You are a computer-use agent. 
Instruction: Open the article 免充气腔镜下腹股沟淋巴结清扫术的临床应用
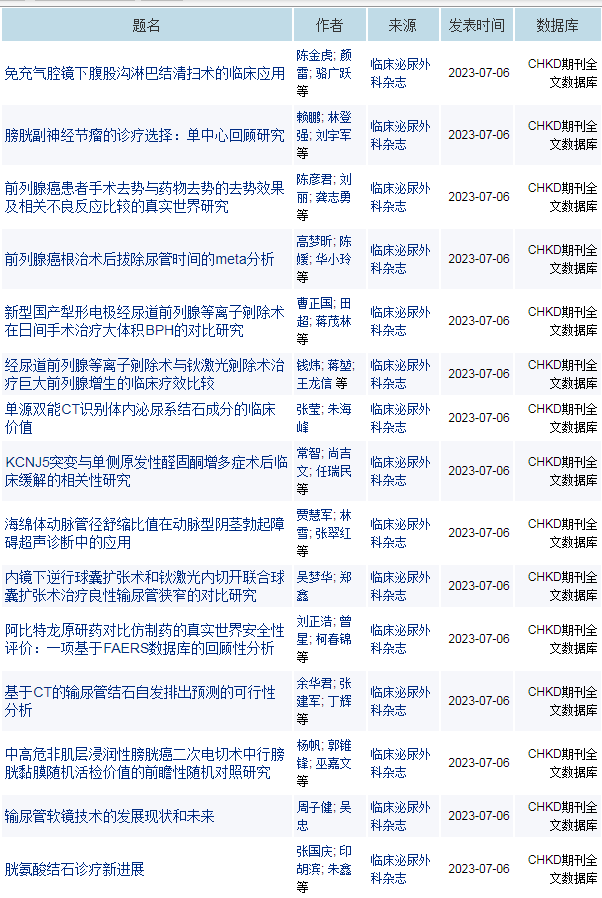[x=145, y=73]
